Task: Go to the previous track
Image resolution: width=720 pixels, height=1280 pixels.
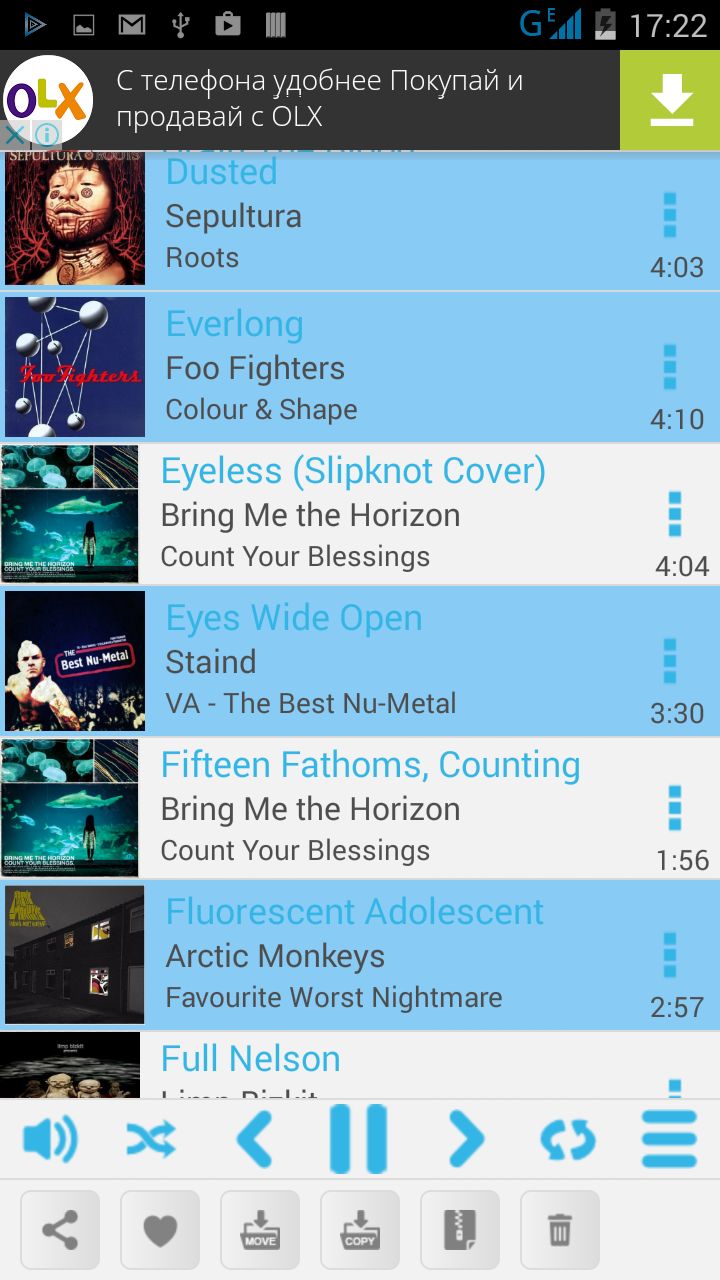Action: (254, 1139)
